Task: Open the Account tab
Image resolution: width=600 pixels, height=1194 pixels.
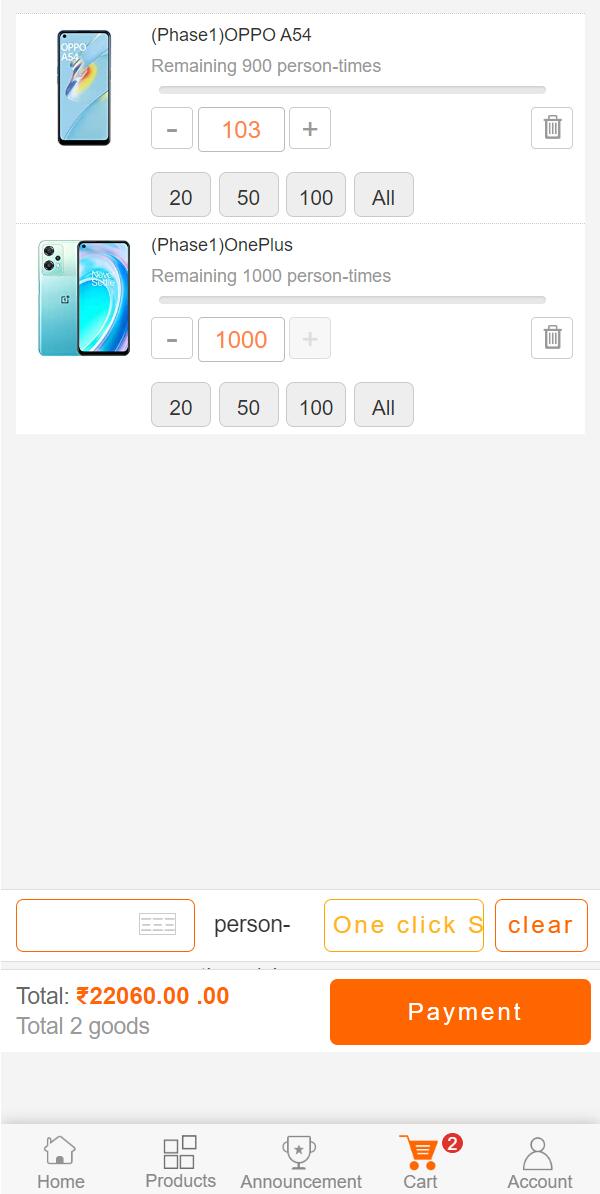Action: tap(539, 1163)
